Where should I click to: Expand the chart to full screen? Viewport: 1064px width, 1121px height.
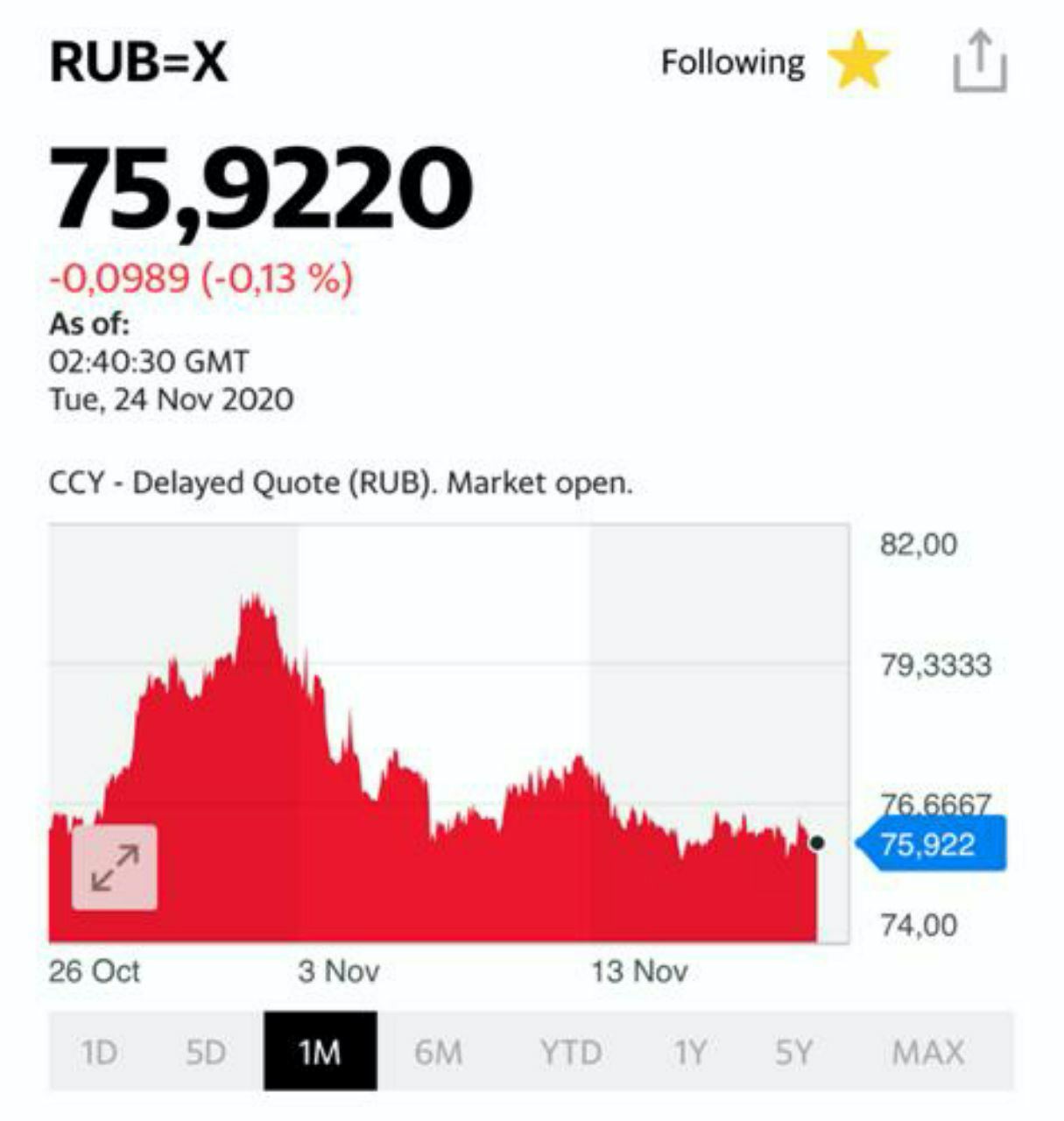(115, 867)
